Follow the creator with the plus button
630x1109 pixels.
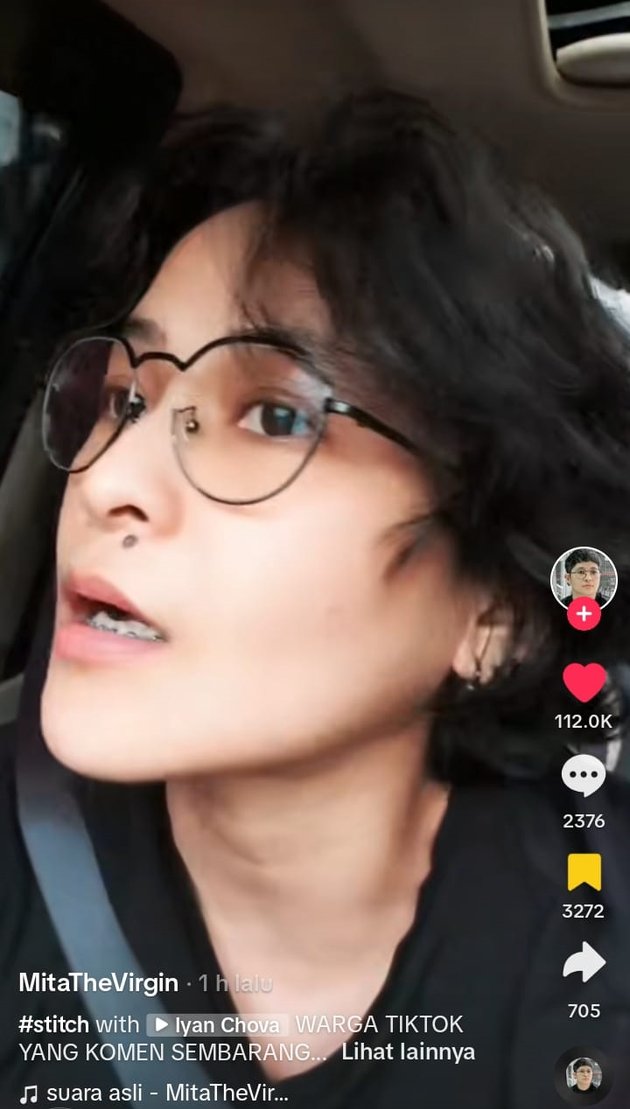[x=584, y=613]
